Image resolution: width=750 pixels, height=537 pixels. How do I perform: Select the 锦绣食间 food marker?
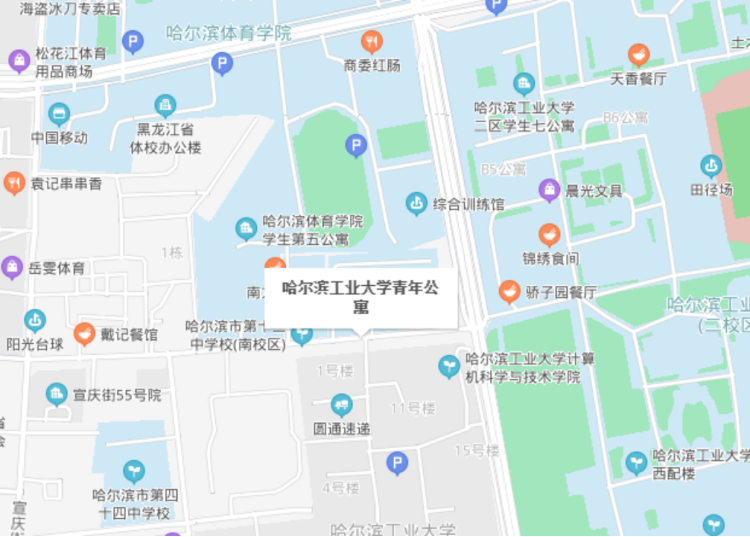click(549, 236)
